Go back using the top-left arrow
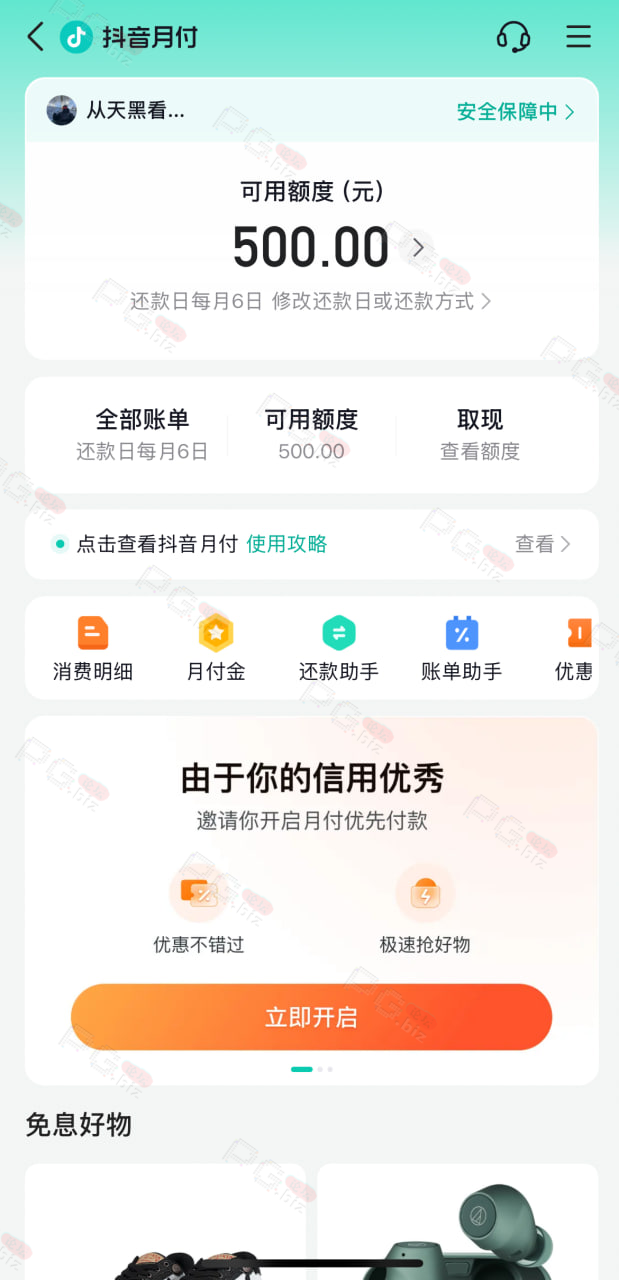The width and height of the screenshot is (619, 1280). (x=36, y=37)
